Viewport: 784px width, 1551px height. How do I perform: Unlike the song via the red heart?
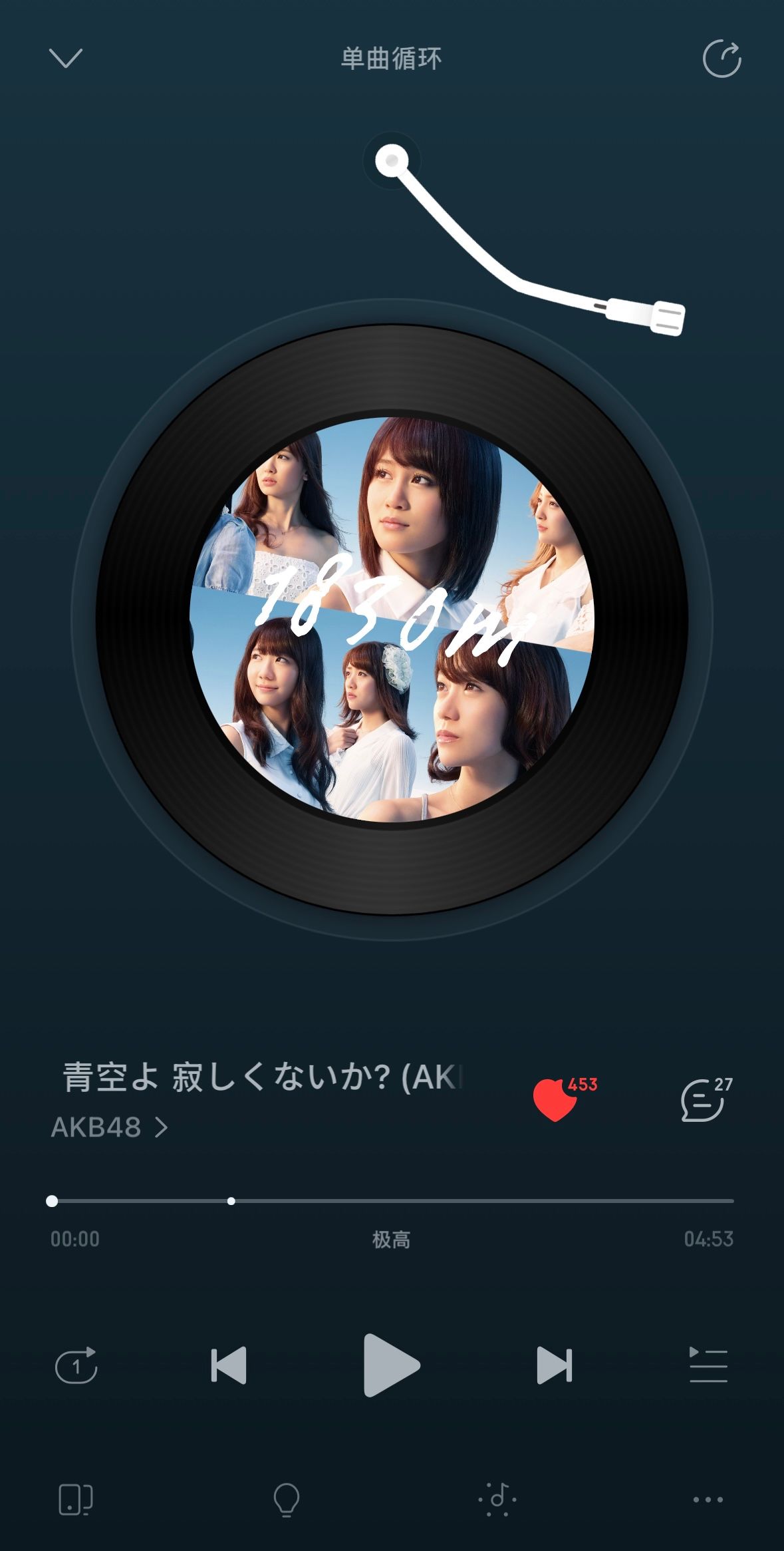coord(555,1100)
